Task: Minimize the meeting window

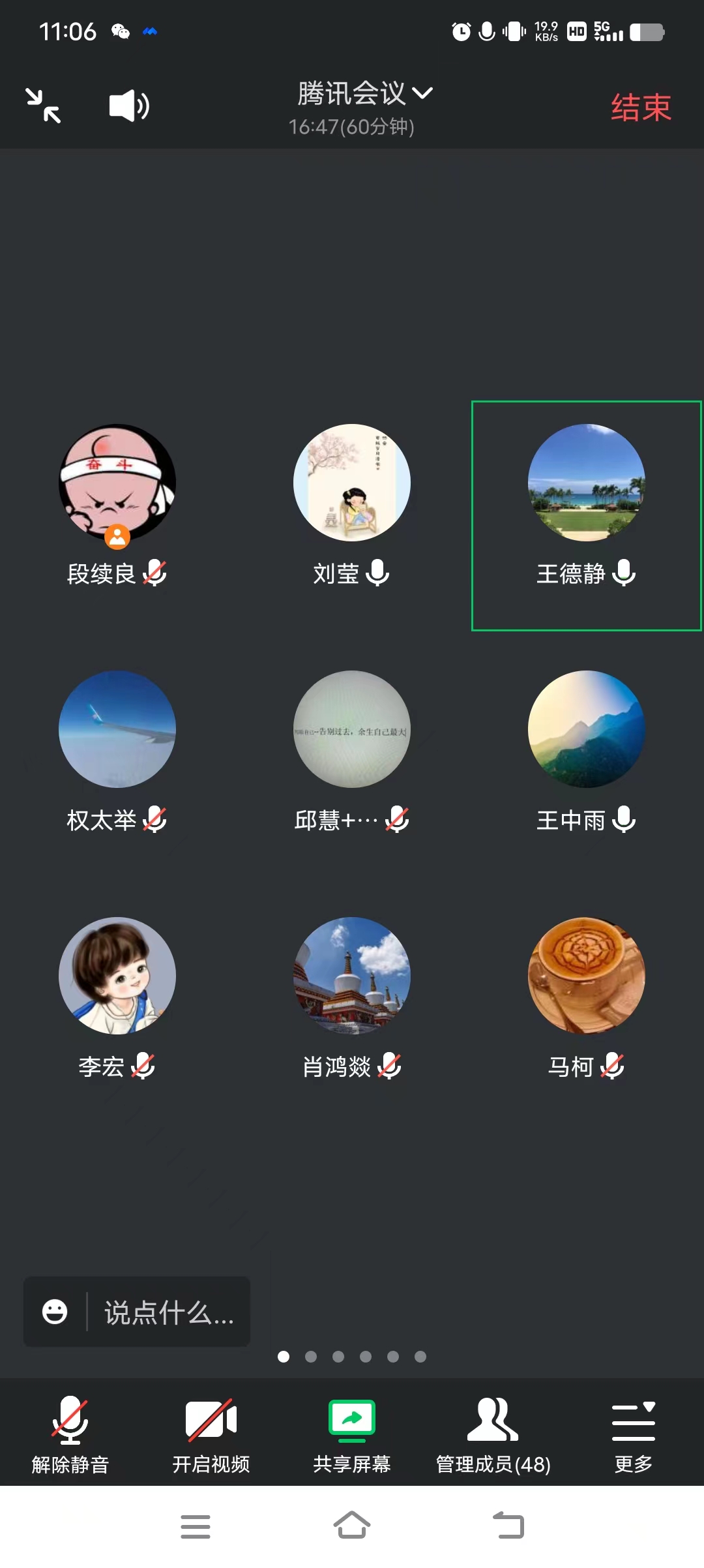Action: [x=43, y=106]
